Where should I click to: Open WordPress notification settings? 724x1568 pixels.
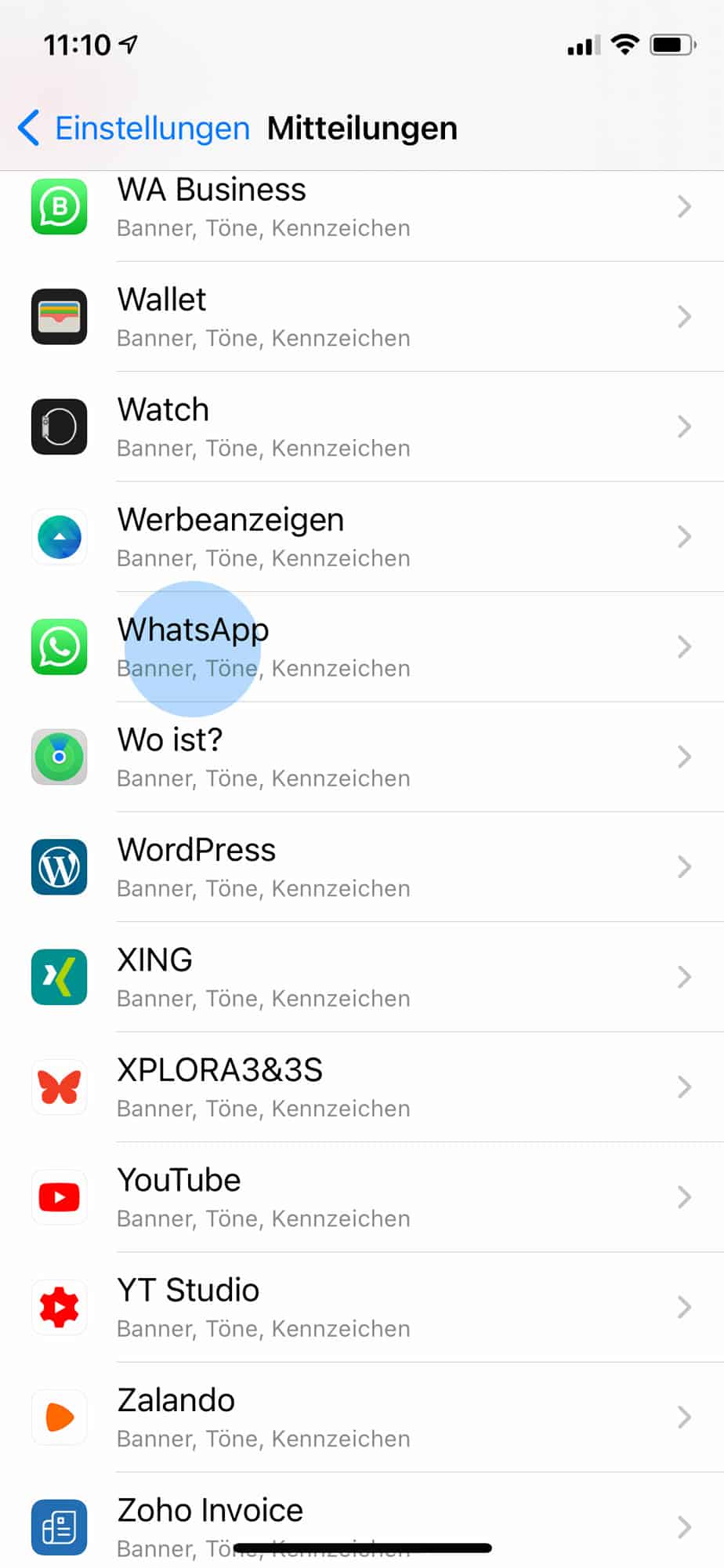point(362,867)
